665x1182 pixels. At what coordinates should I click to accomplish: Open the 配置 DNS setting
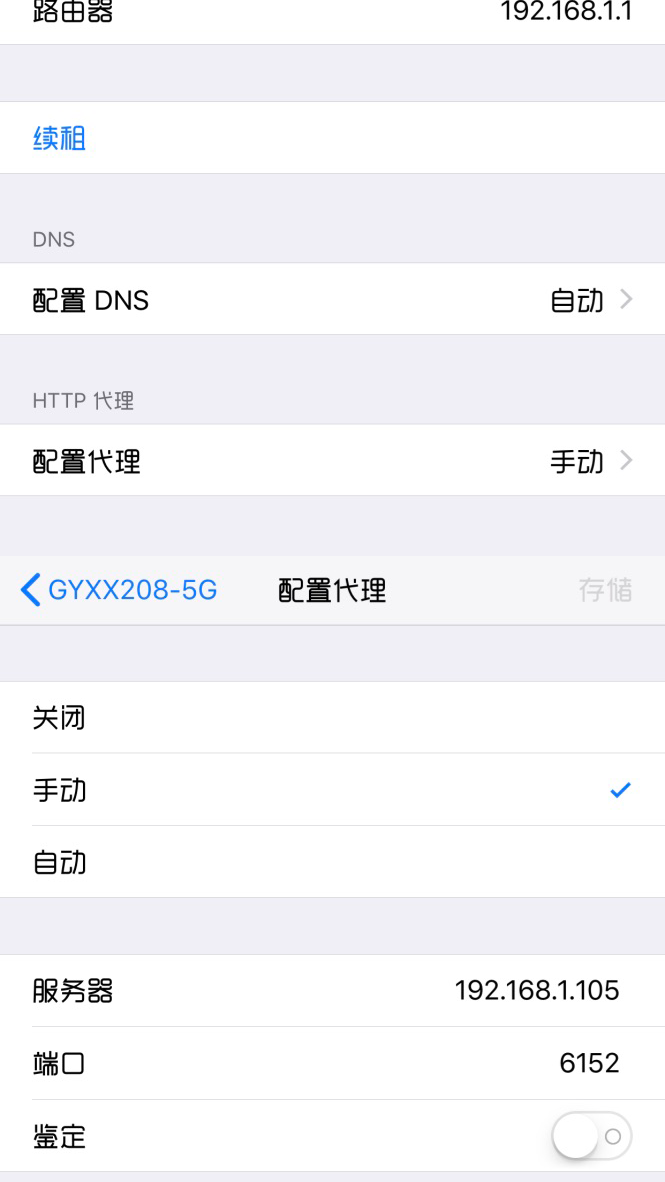tap(332, 300)
